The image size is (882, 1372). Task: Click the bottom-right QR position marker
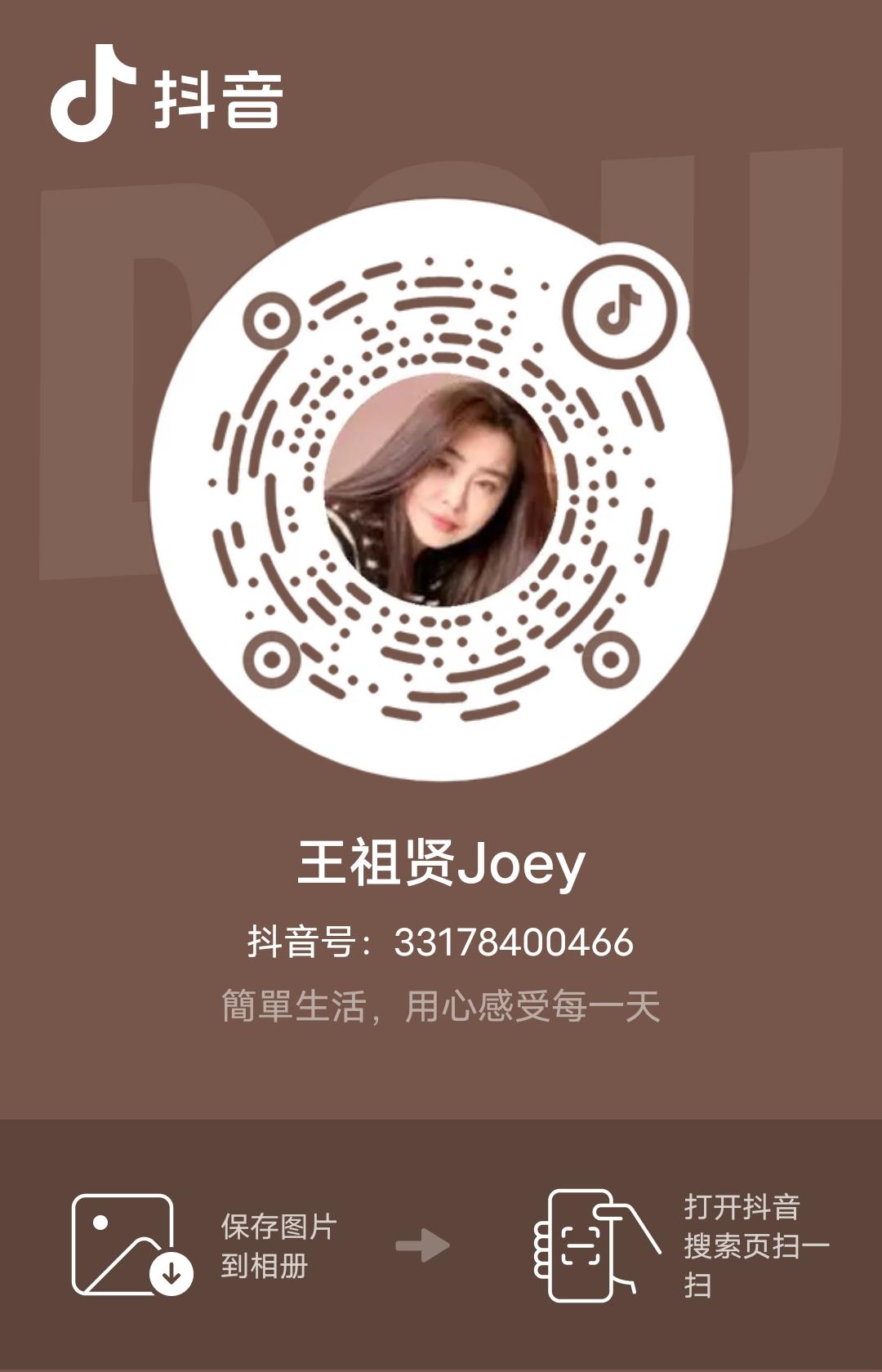[x=609, y=657]
